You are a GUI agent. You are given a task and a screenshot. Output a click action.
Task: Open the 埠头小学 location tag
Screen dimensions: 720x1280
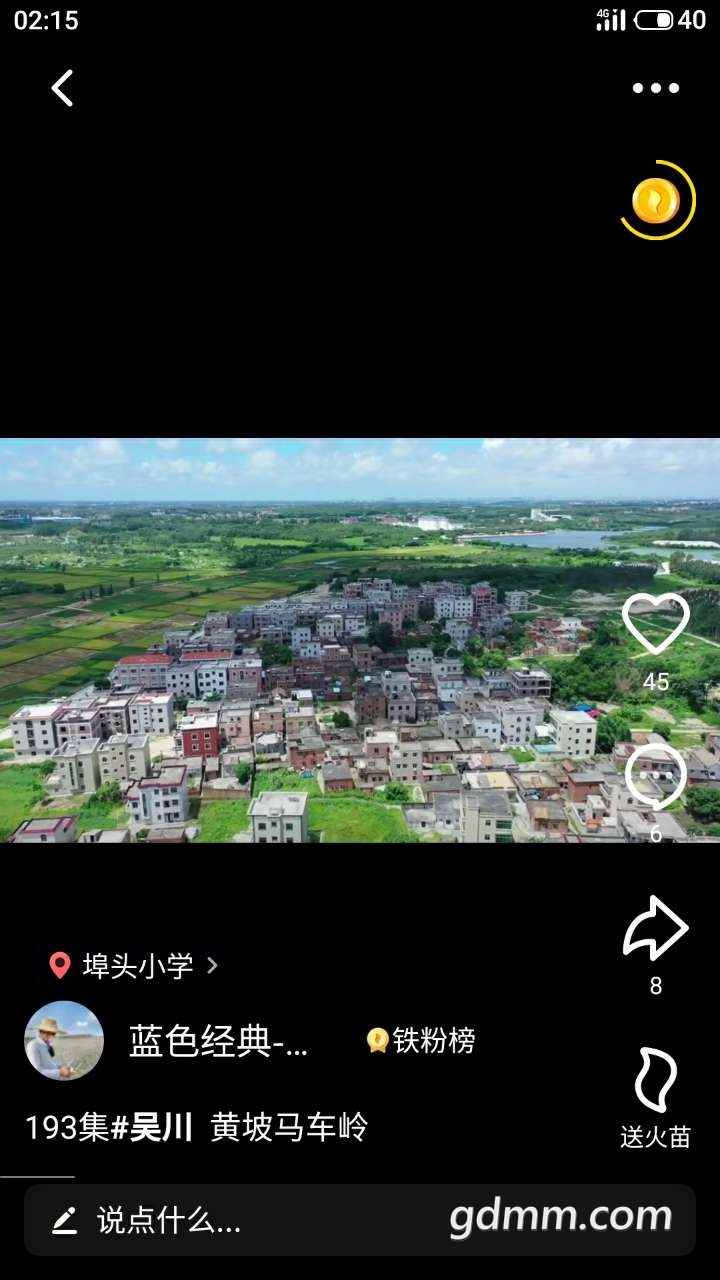point(135,966)
